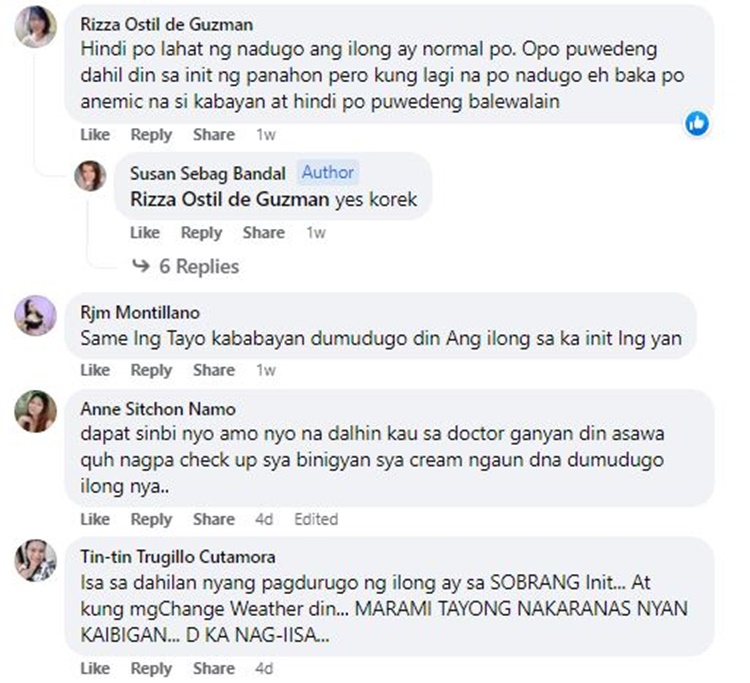The image size is (750, 683).
Task: Like Tin-tin Trugillo Cutamora's comment
Action: pyautogui.click(x=95, y=668)
